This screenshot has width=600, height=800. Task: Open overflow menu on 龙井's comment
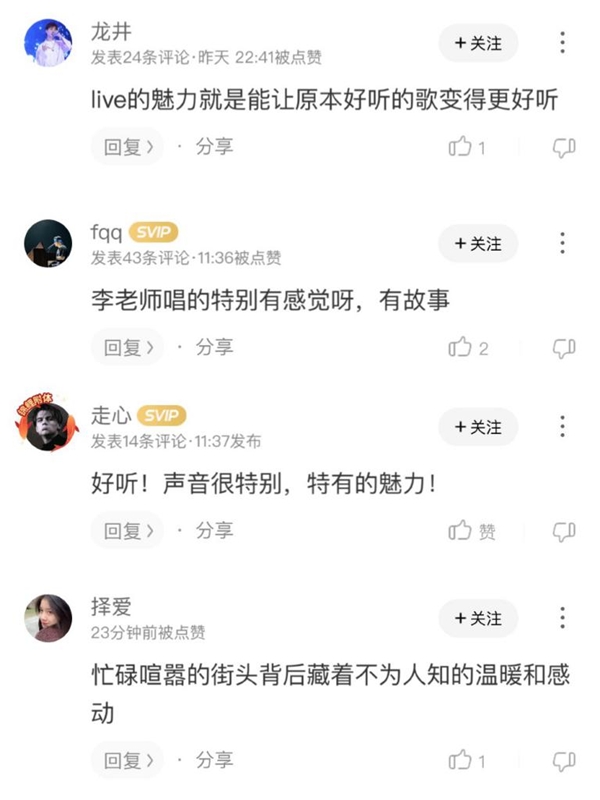(x=563, y=43)
